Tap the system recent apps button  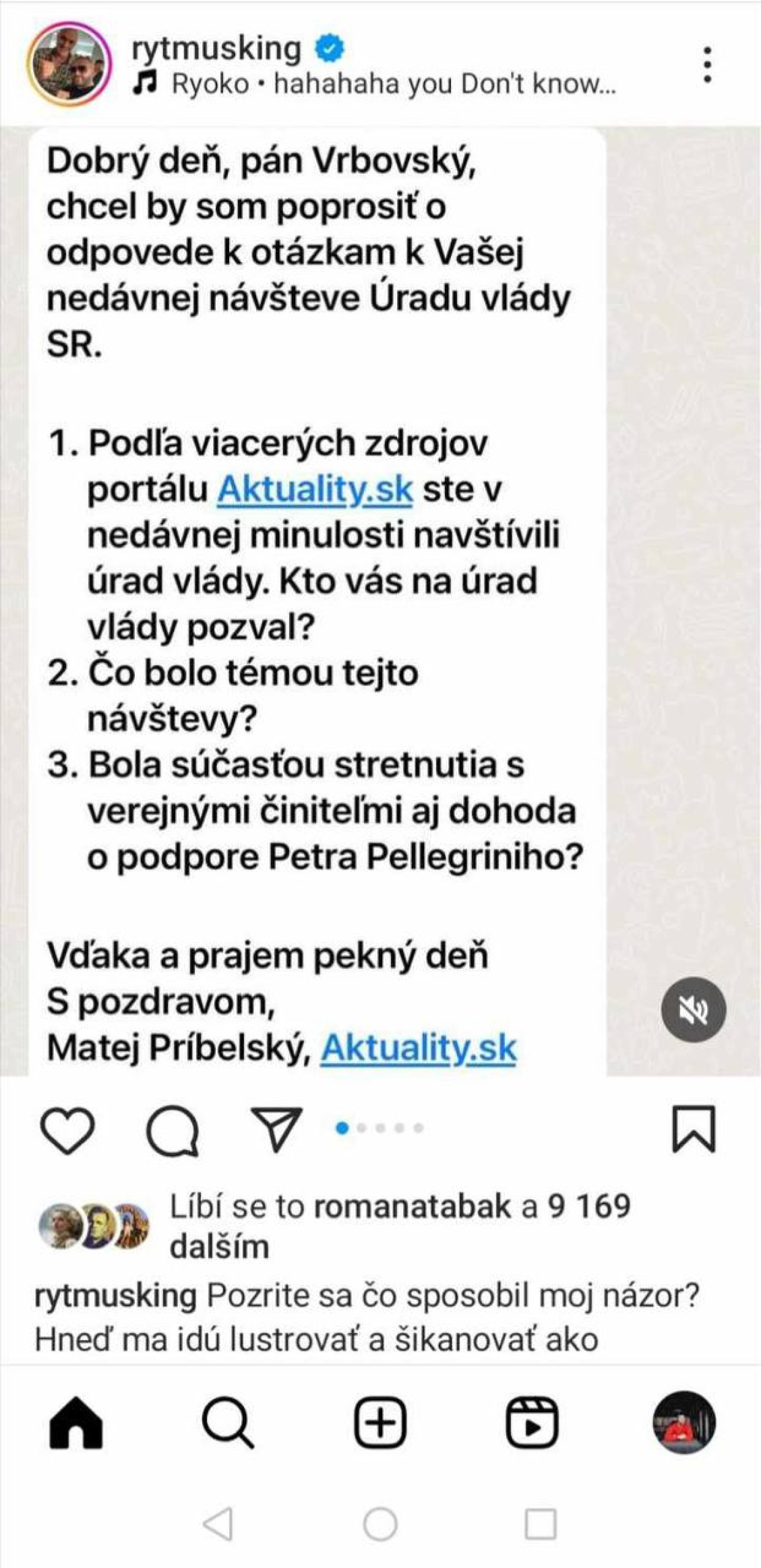[541, 1524]
